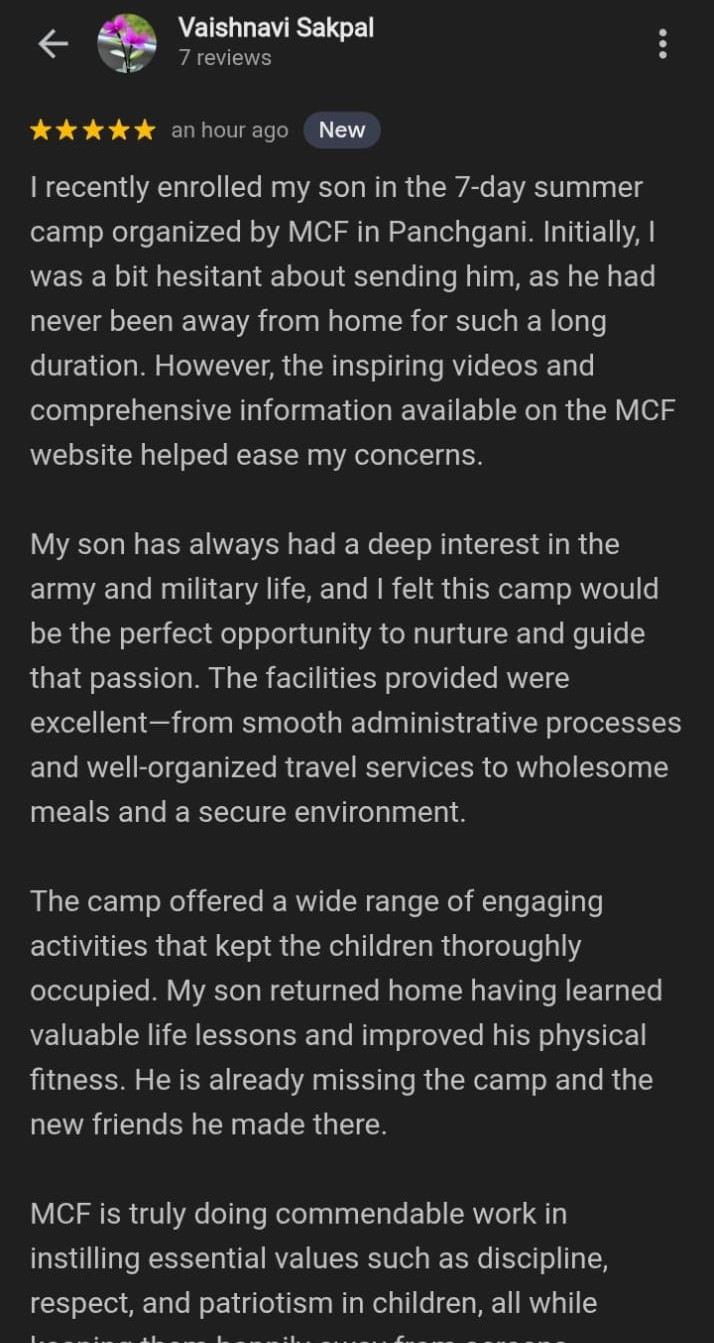Open Vaishnavi Sakpal's profile picture
This screenshot has height=1343, width=714.
click(x=127, y=44)
